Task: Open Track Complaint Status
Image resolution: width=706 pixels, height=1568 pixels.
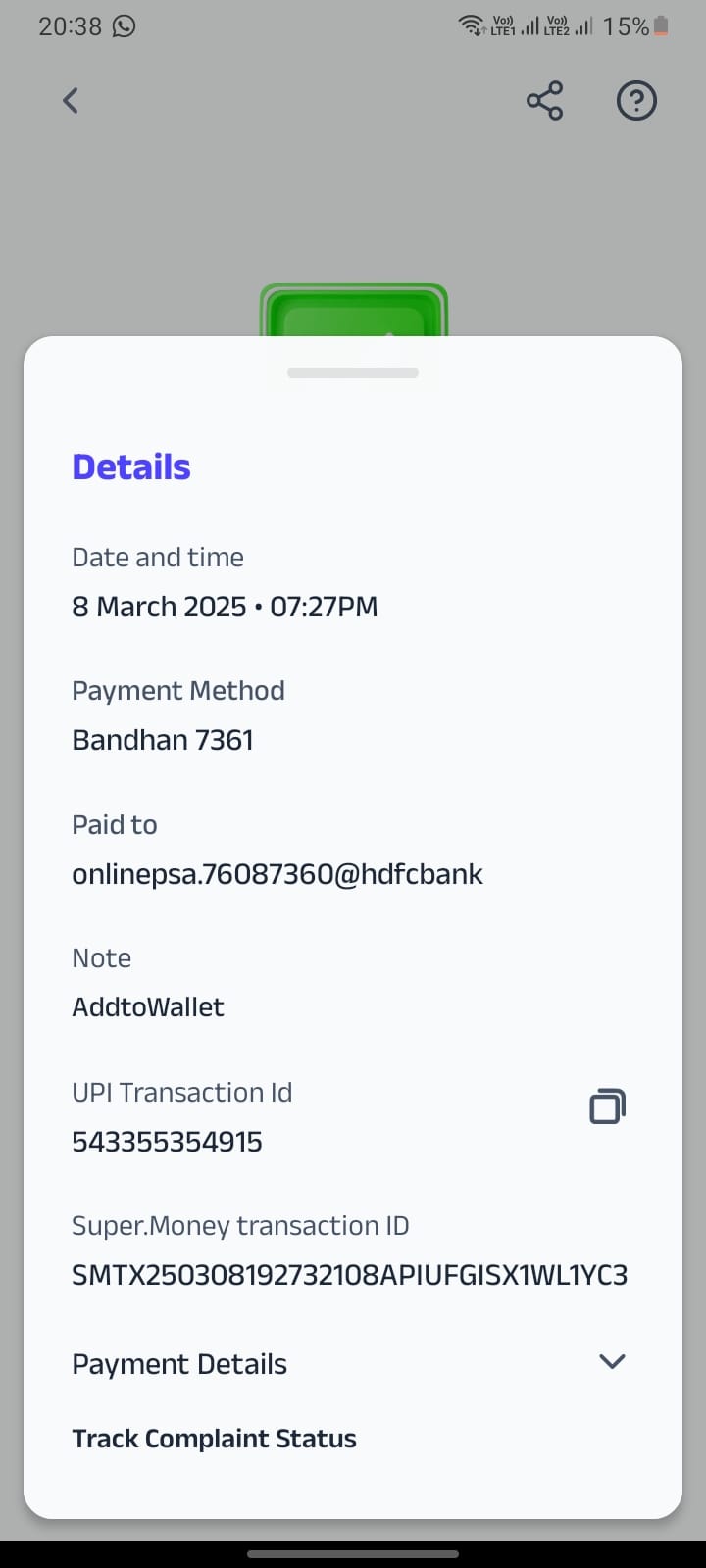Action: (x=214, y=1439)
